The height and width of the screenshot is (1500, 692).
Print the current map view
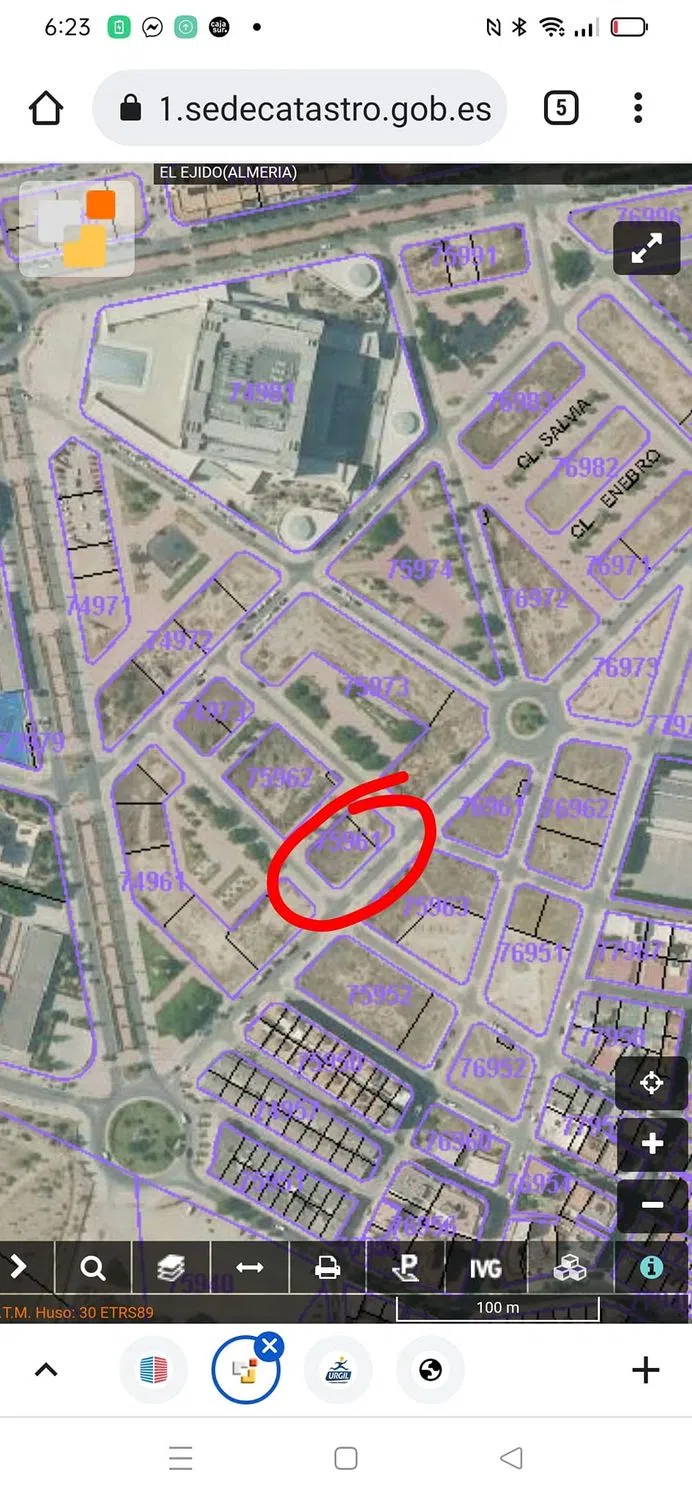pos(327,1268)
